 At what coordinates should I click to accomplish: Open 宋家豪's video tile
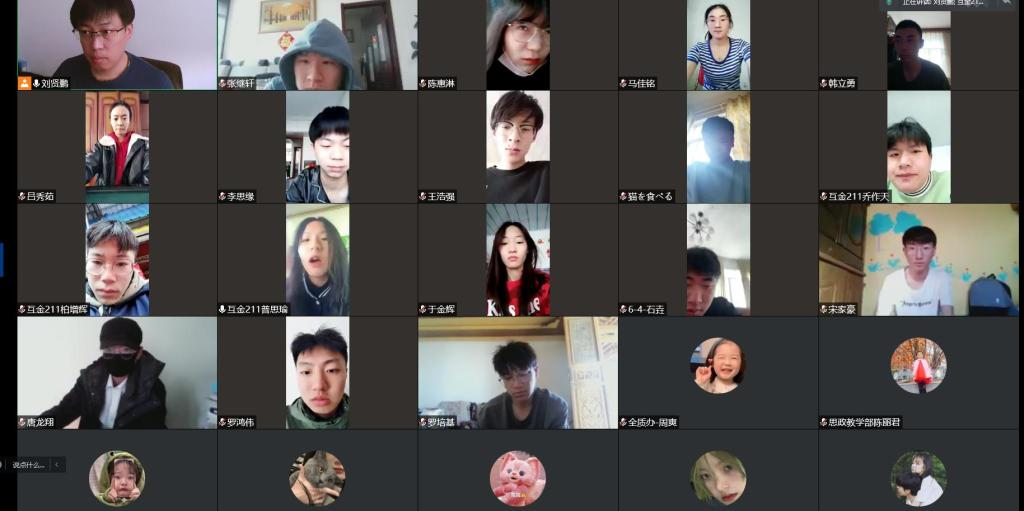pyautogui.click(x=918, y=260)
